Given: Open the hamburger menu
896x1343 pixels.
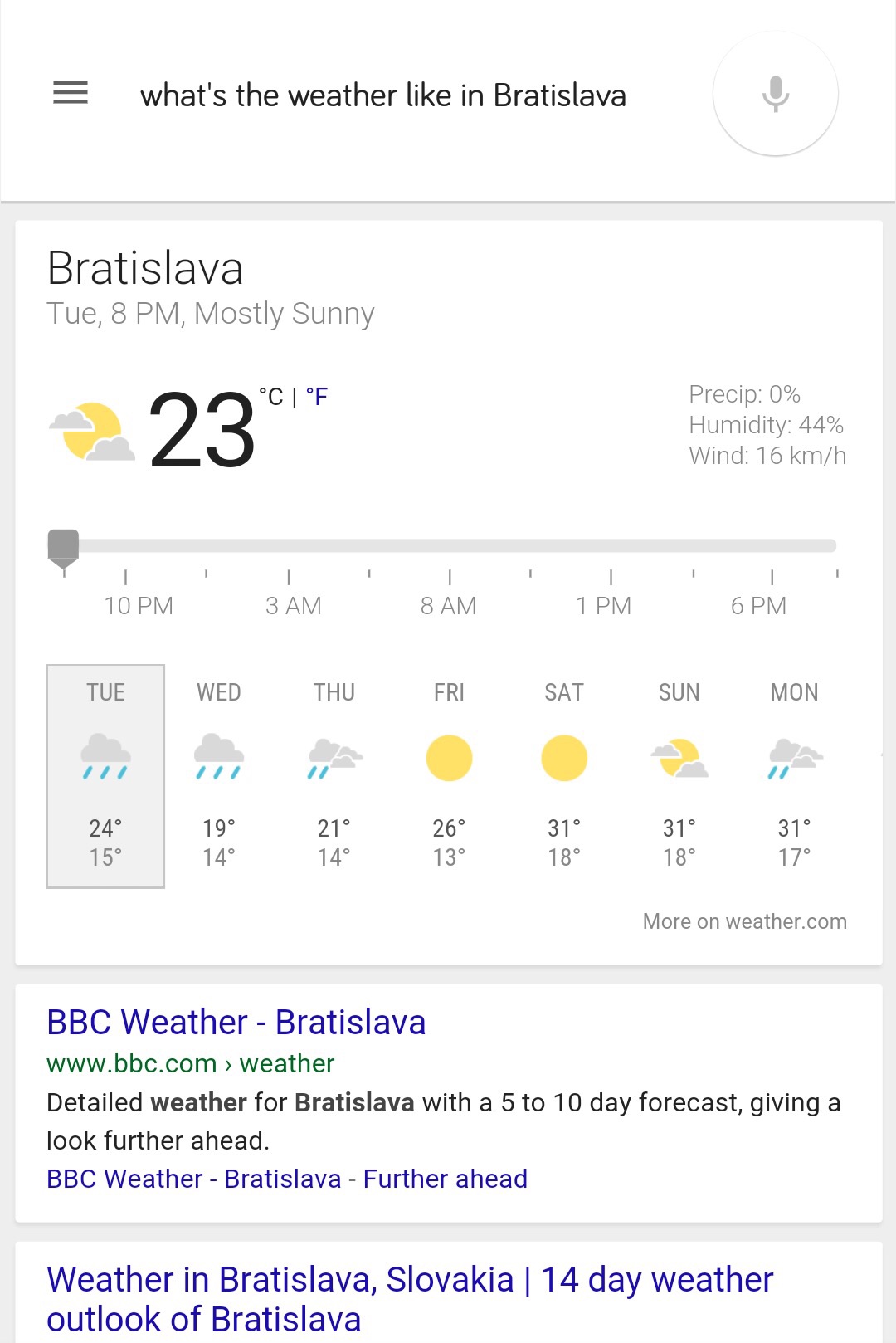Looking at the screenshot, I should tap(71, 92).
